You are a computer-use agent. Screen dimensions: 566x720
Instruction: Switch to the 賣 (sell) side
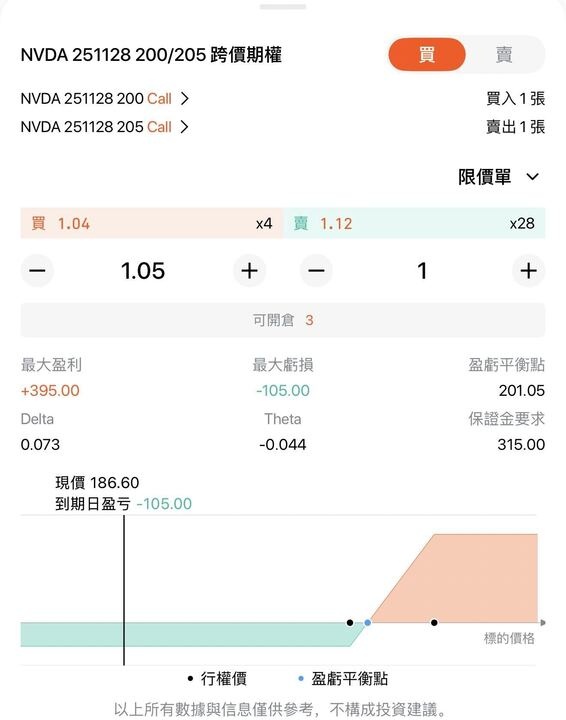tap(504, 55)
